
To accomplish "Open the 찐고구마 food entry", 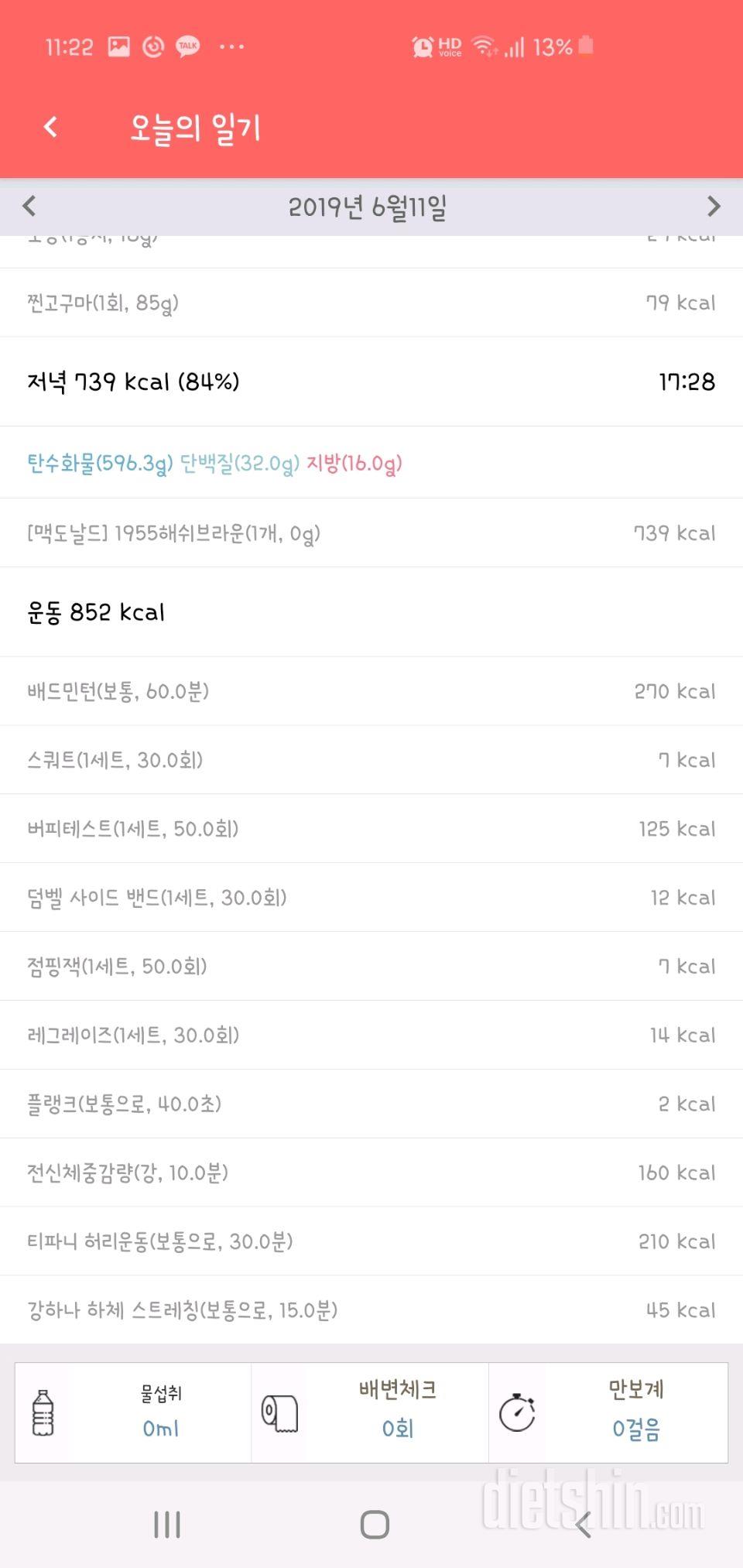I will tap(371, 303).
